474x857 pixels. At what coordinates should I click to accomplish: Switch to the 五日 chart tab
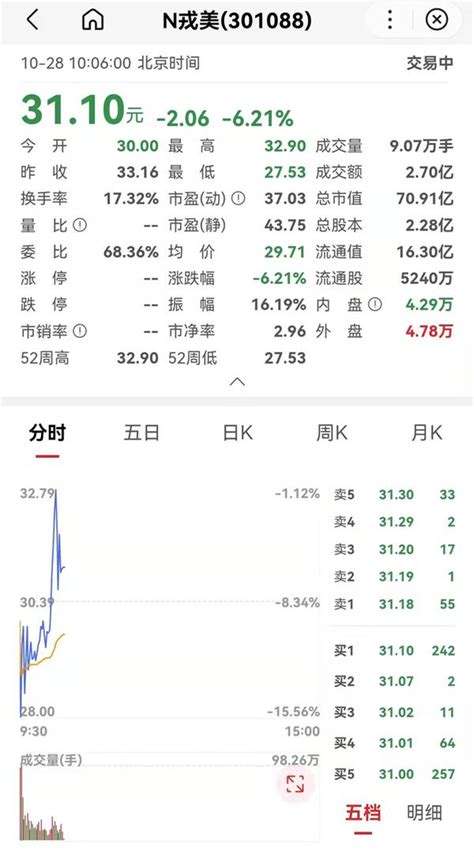[142, 433]
